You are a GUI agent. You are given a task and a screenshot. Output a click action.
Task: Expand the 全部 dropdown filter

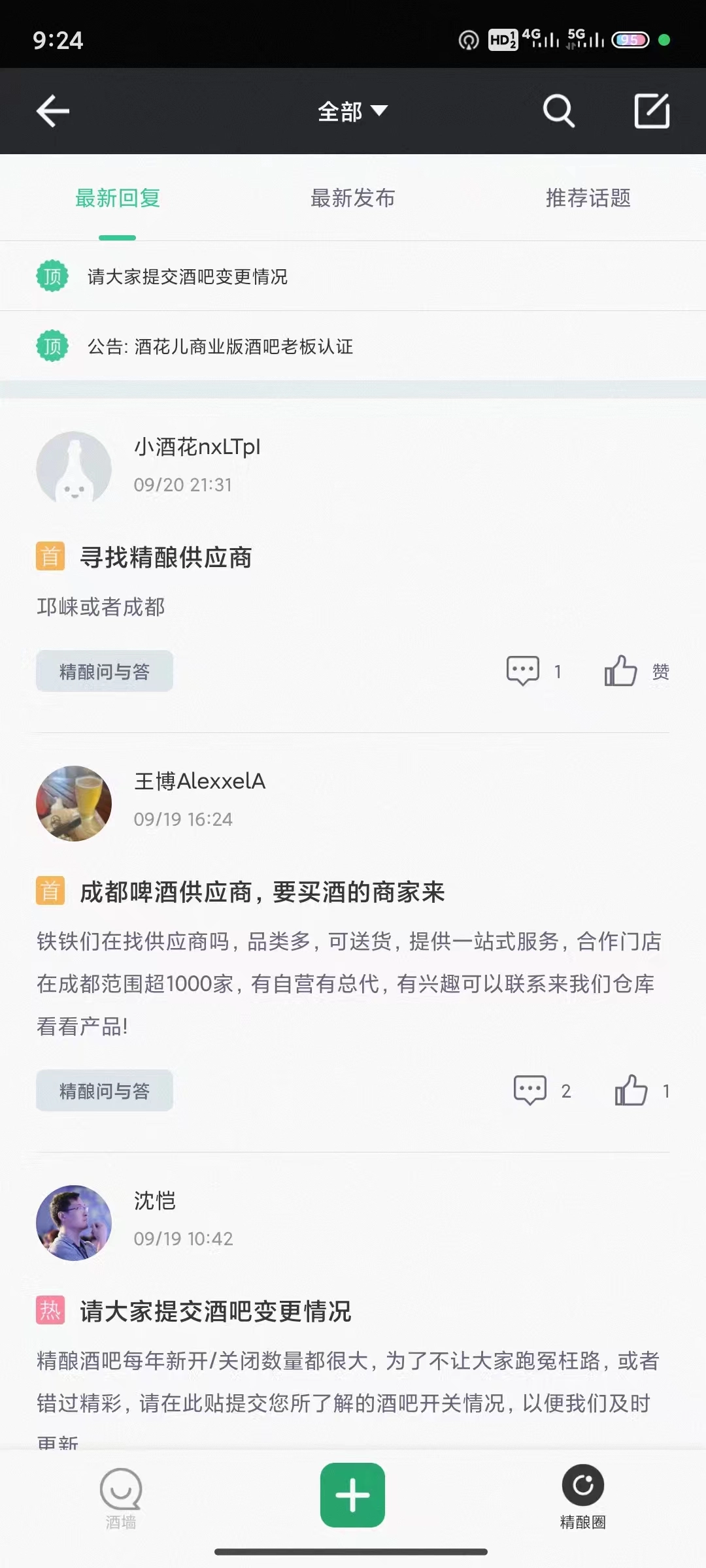coord(352,111)
